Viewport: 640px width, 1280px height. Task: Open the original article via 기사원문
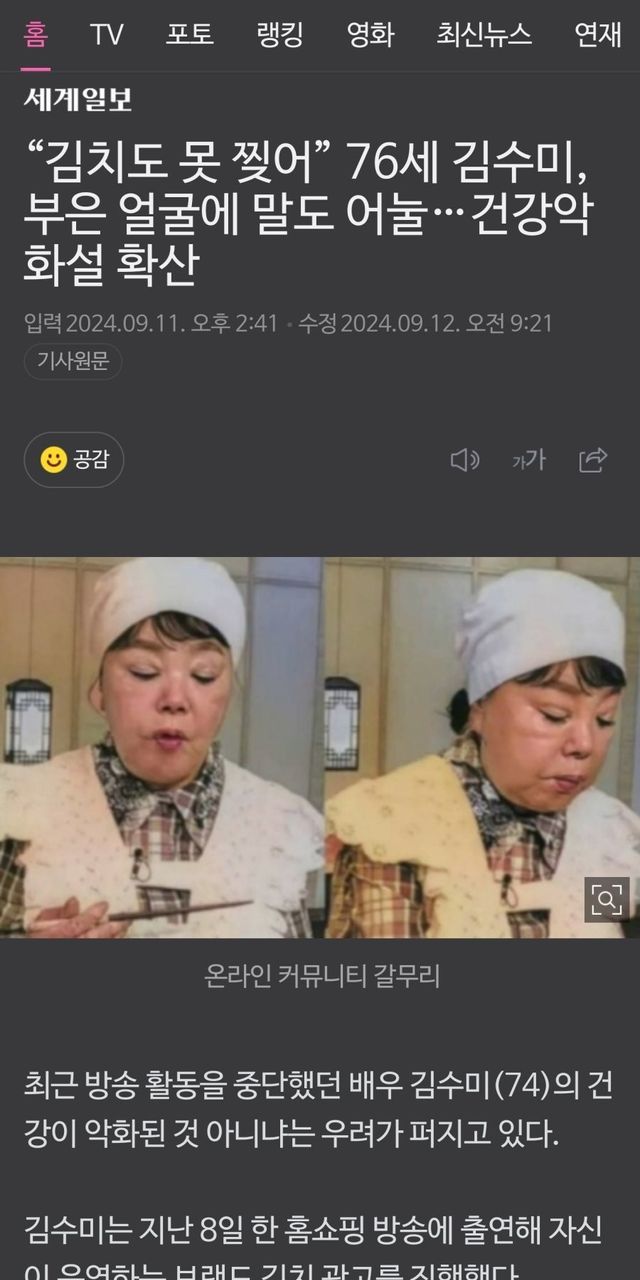coord(73,362)
